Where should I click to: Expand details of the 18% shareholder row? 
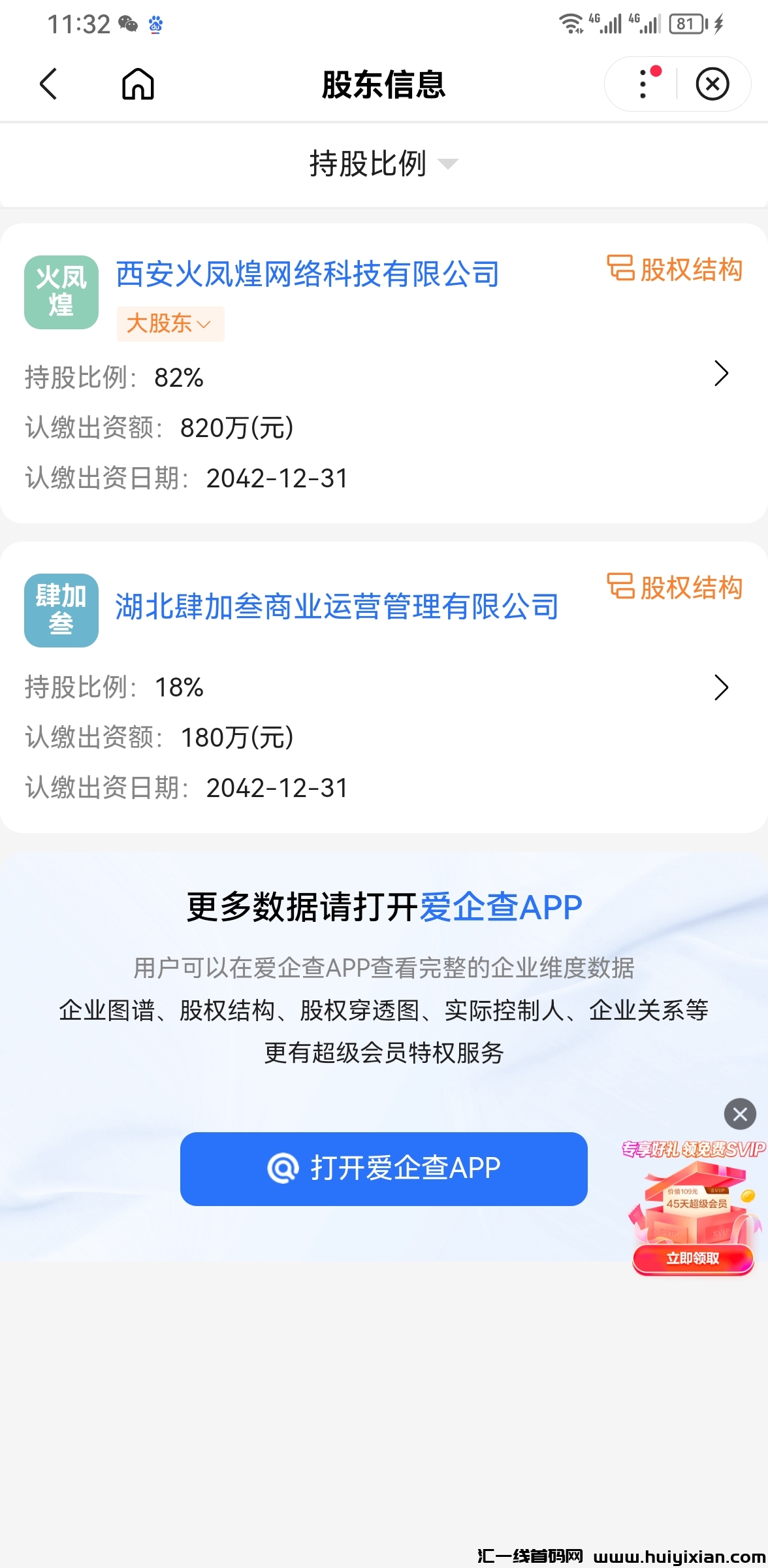pyautogui.click(x=721, y=687)
